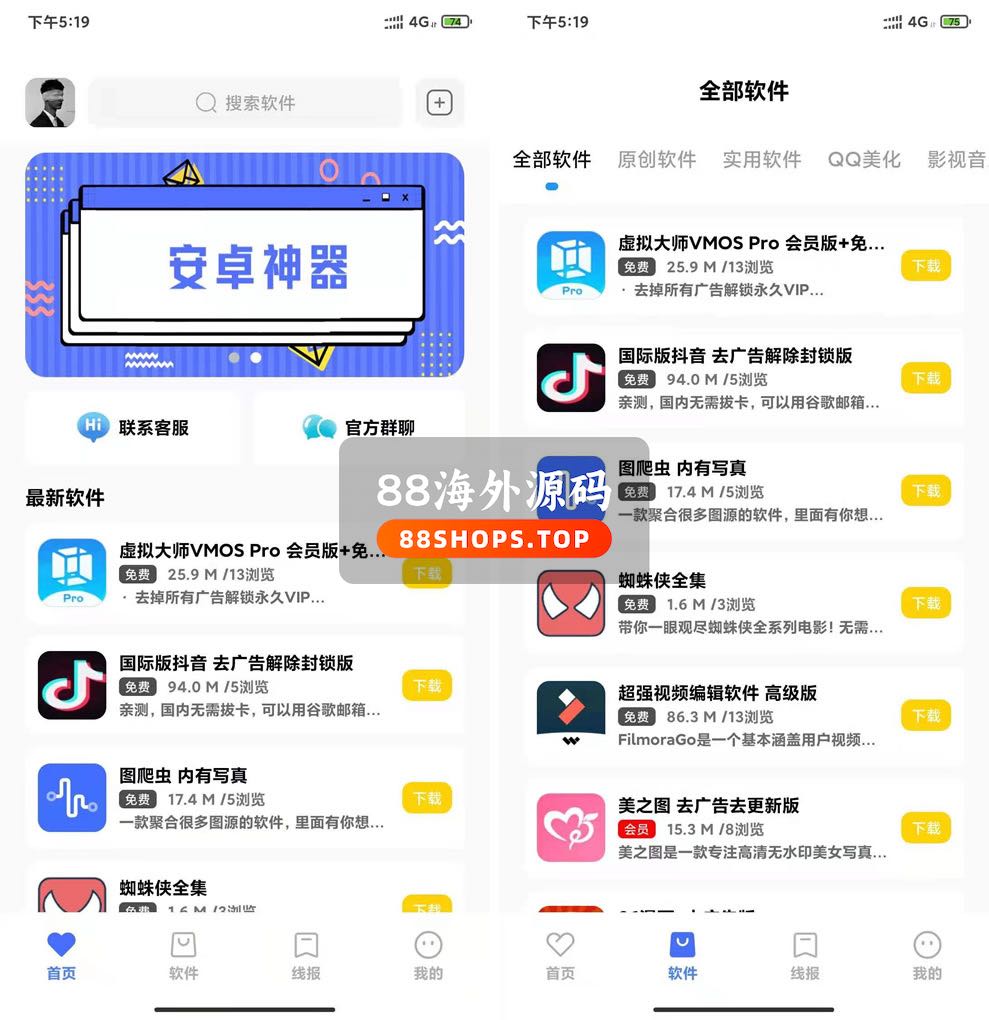Image resolution: width=989 pixels, height=1020 pixels.
Task: Download 国际版抖音 under 最新软件
Action: click(x=427, y=686)
